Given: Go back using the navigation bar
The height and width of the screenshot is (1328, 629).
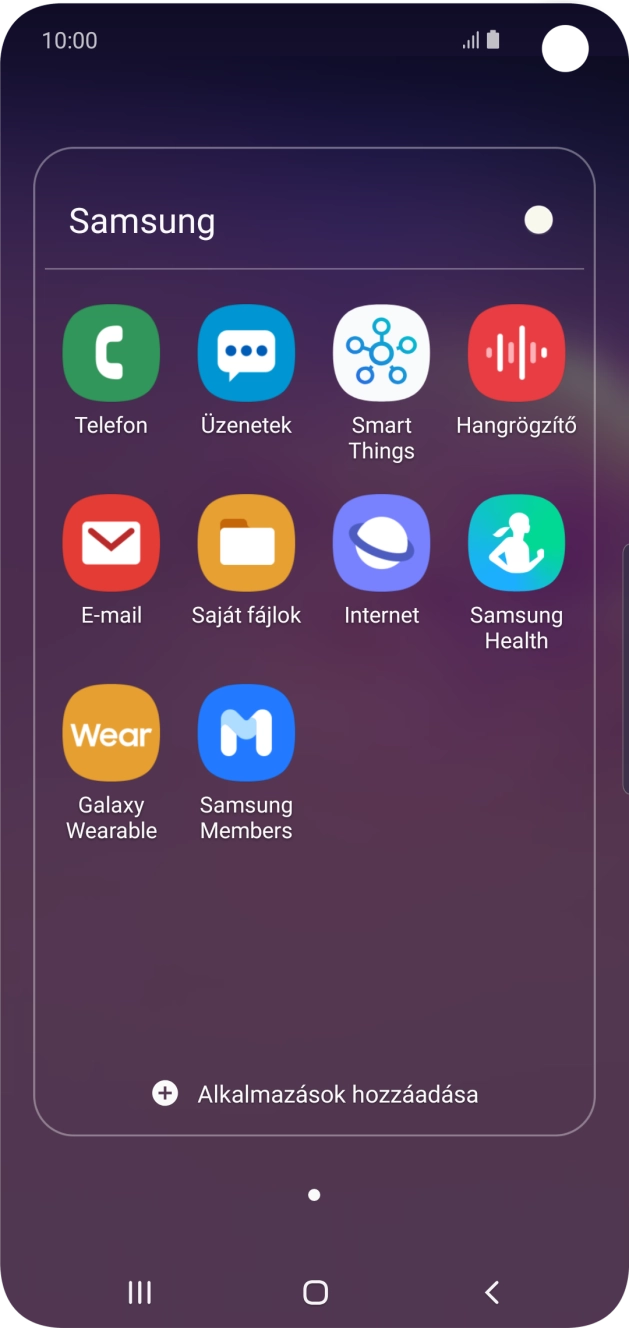Looking at the screenshot, I should pos(491,1292).
